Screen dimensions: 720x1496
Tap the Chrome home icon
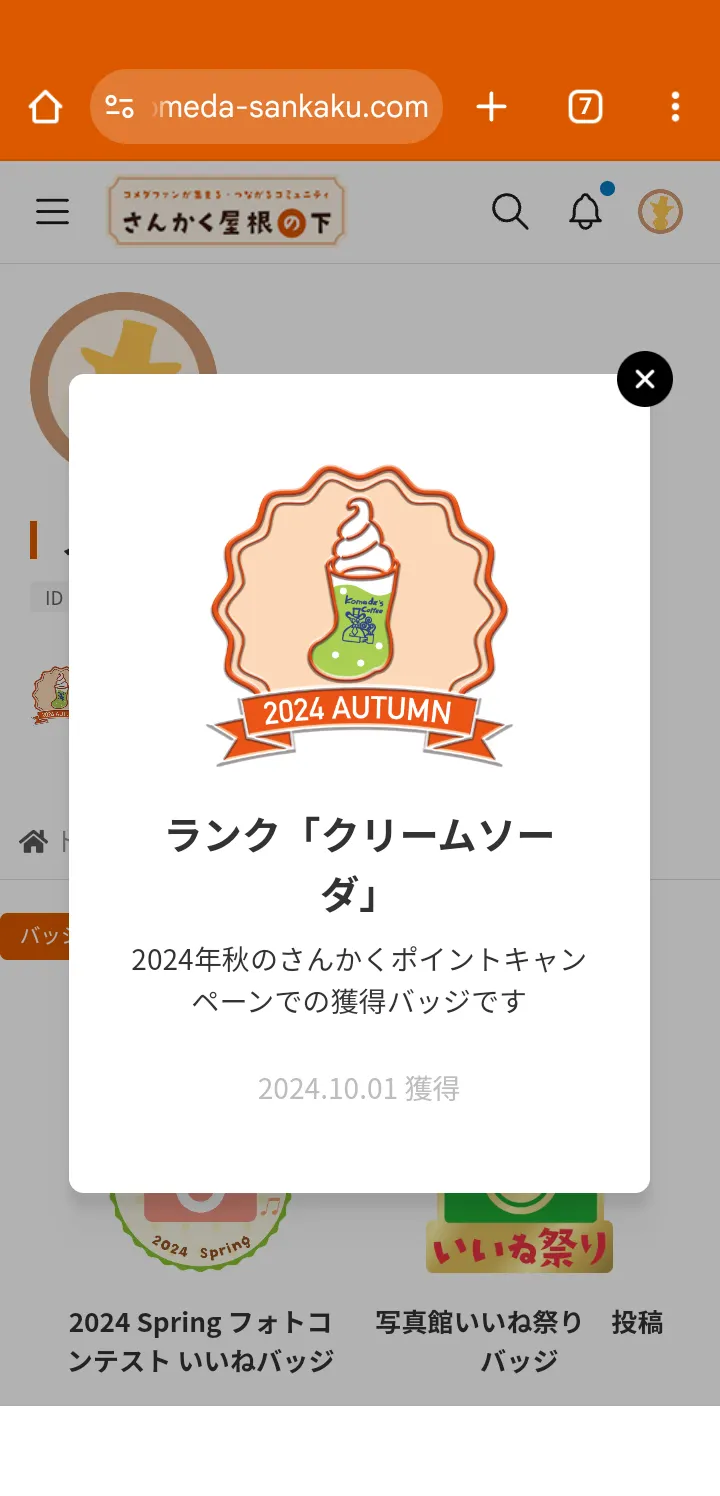(44, 106)
